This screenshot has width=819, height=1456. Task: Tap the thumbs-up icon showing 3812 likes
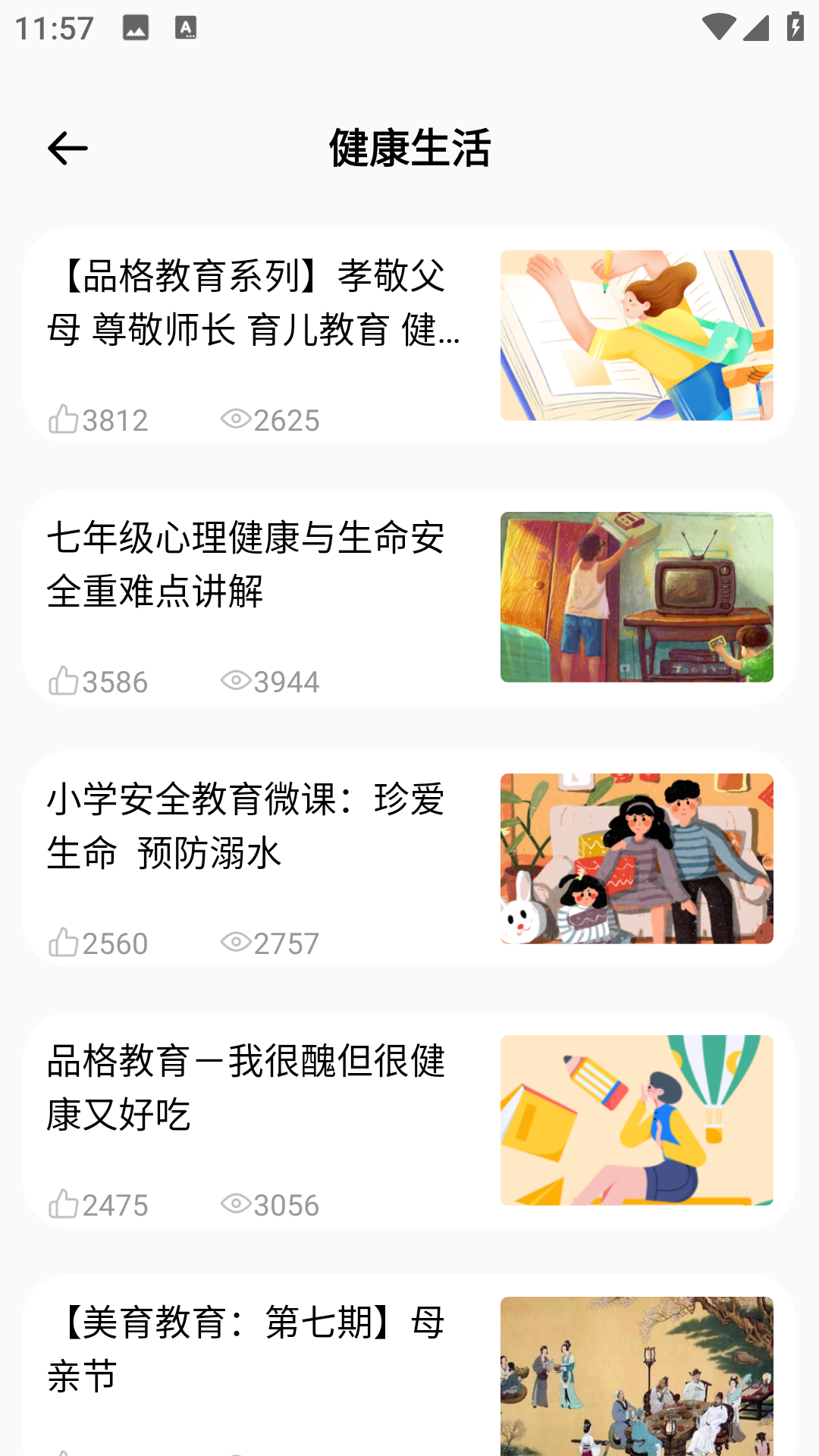tap(64, 419)
